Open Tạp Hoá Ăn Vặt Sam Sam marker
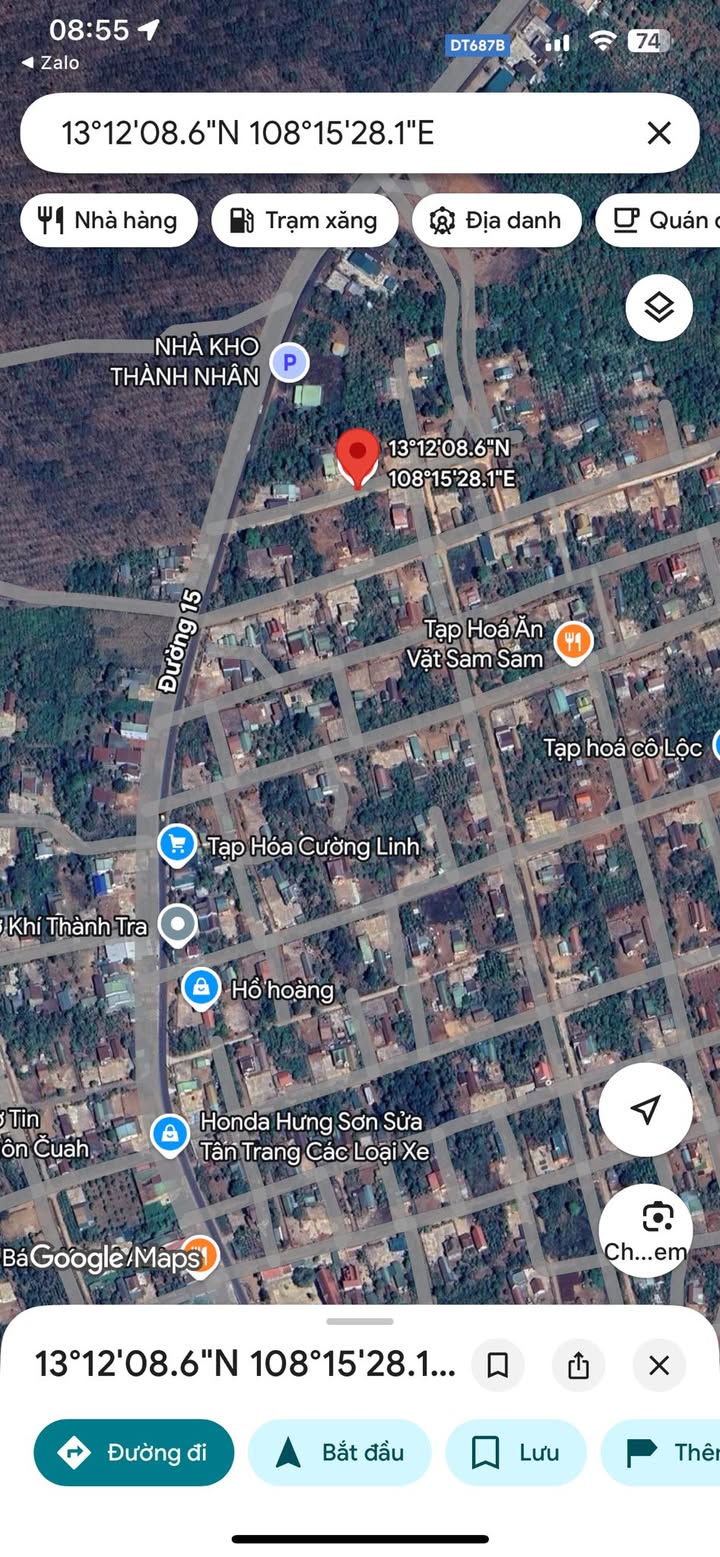This screenshot has width=720, height=1557. [x=574, y=643]
